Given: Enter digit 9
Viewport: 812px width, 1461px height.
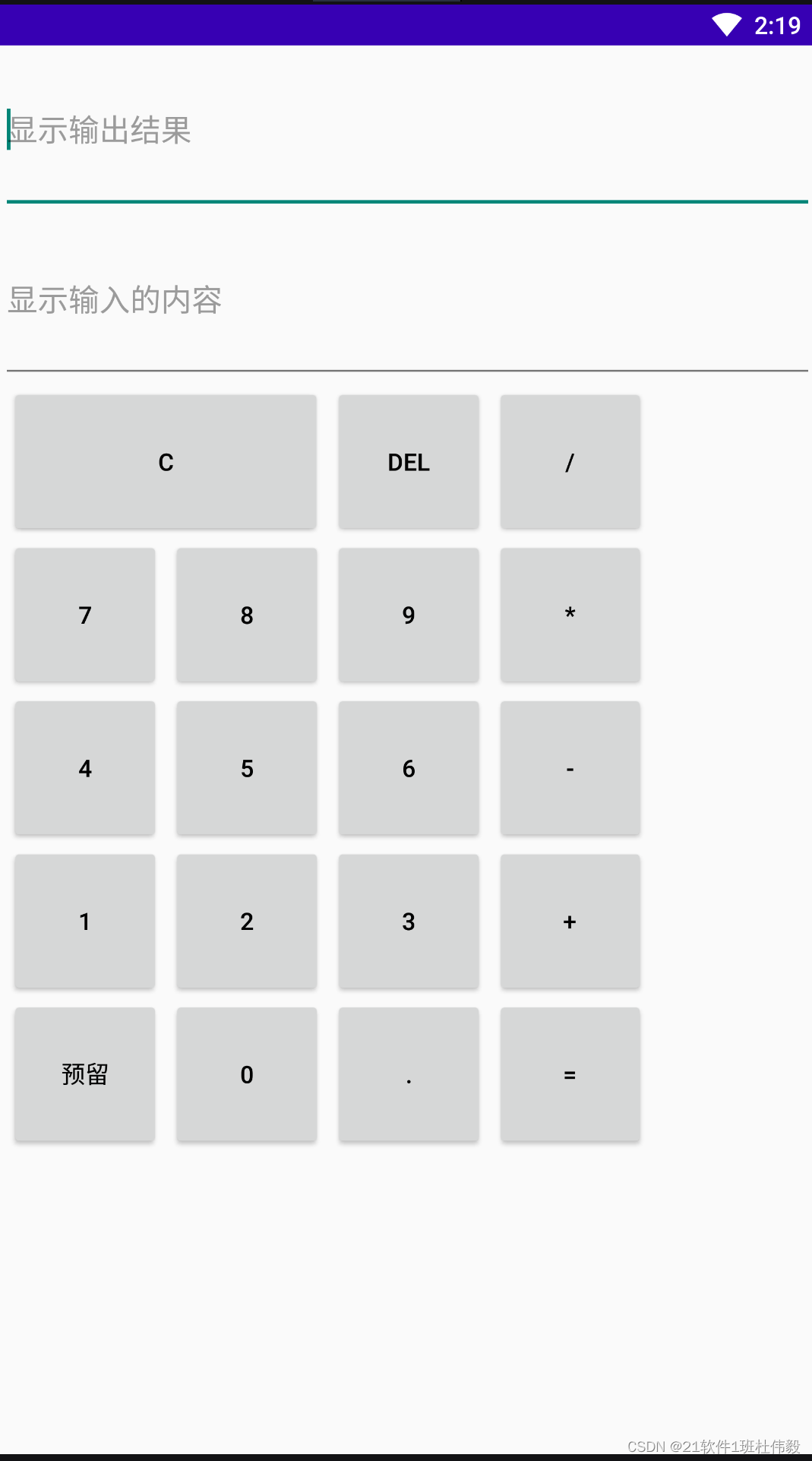Looking at the screenshot, I should [x=409, y=615].
